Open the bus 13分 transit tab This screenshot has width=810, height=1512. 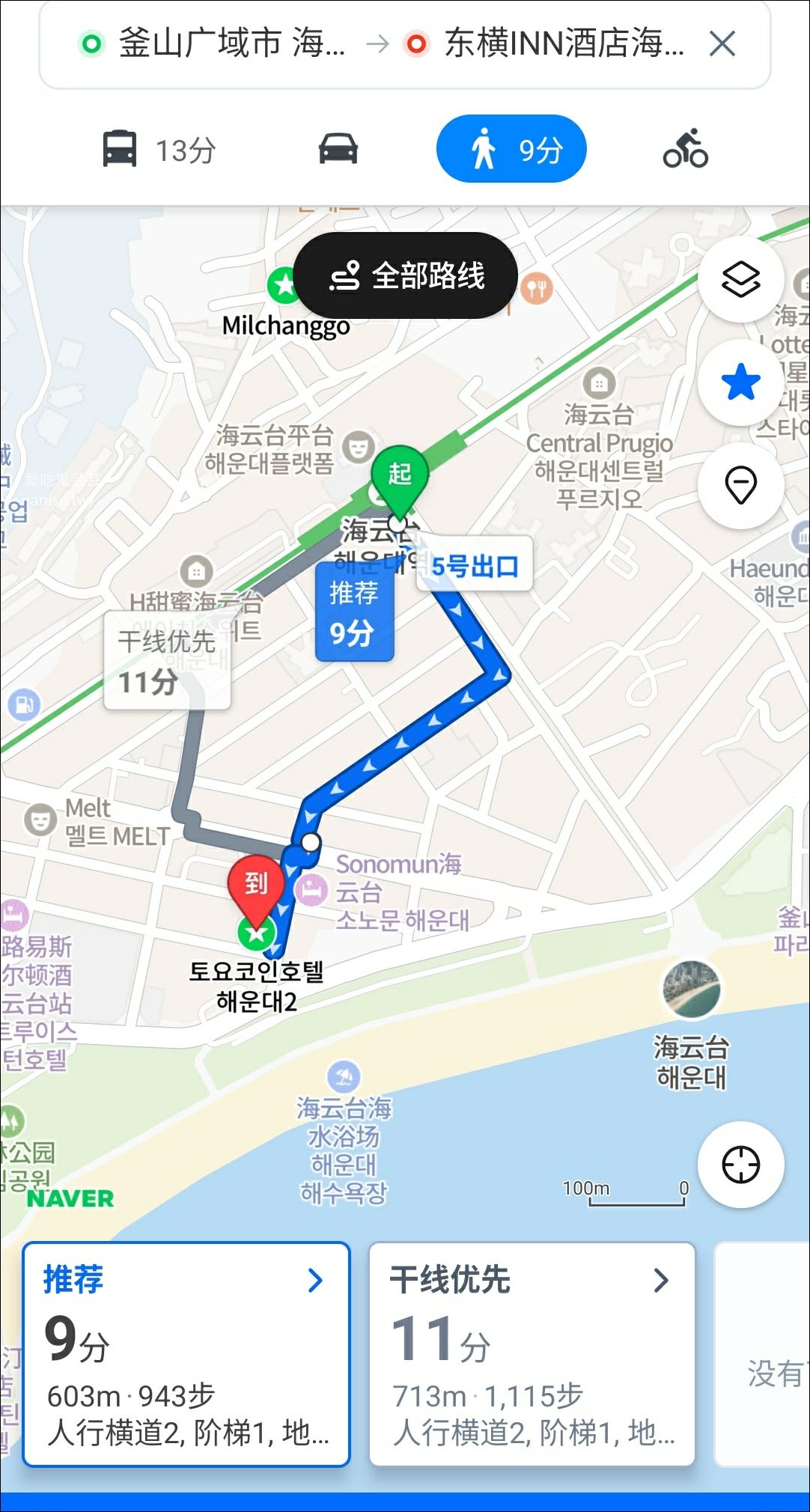pyautogui.click(x=157, y=148)
